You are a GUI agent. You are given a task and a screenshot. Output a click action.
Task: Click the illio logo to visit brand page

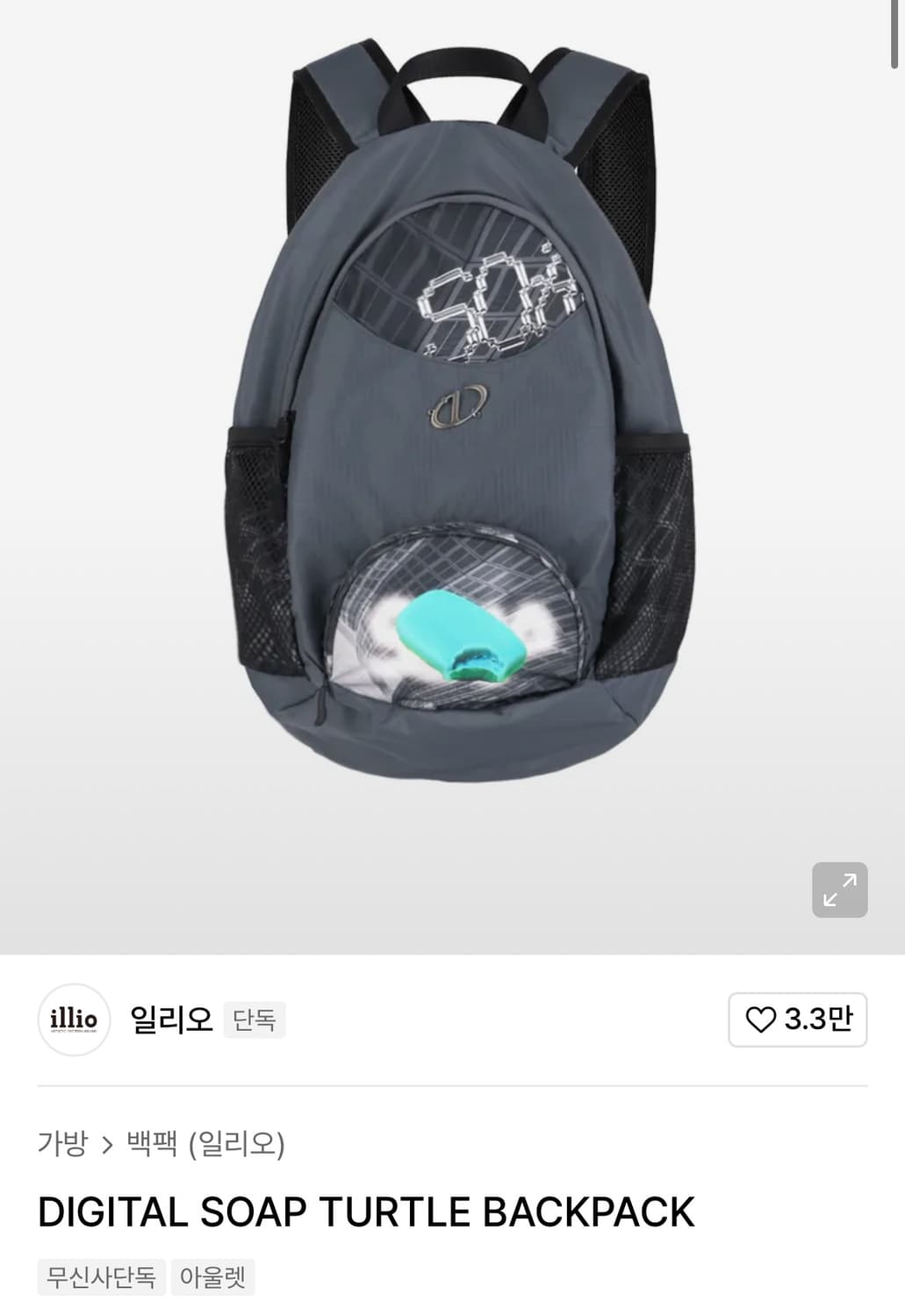(x=74, y=1020)
